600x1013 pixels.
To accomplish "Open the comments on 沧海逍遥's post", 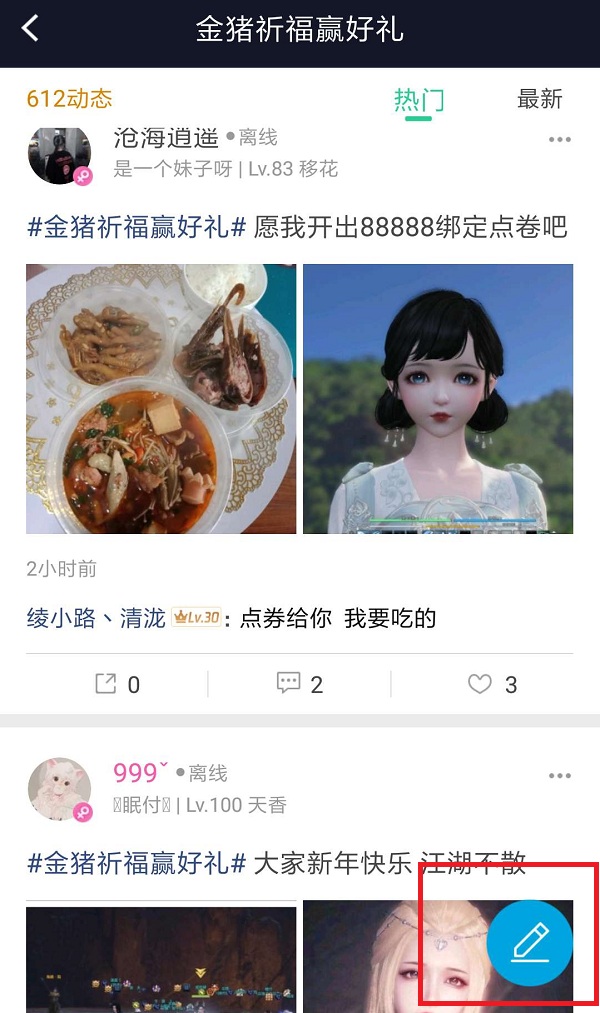I will point(299,684).
